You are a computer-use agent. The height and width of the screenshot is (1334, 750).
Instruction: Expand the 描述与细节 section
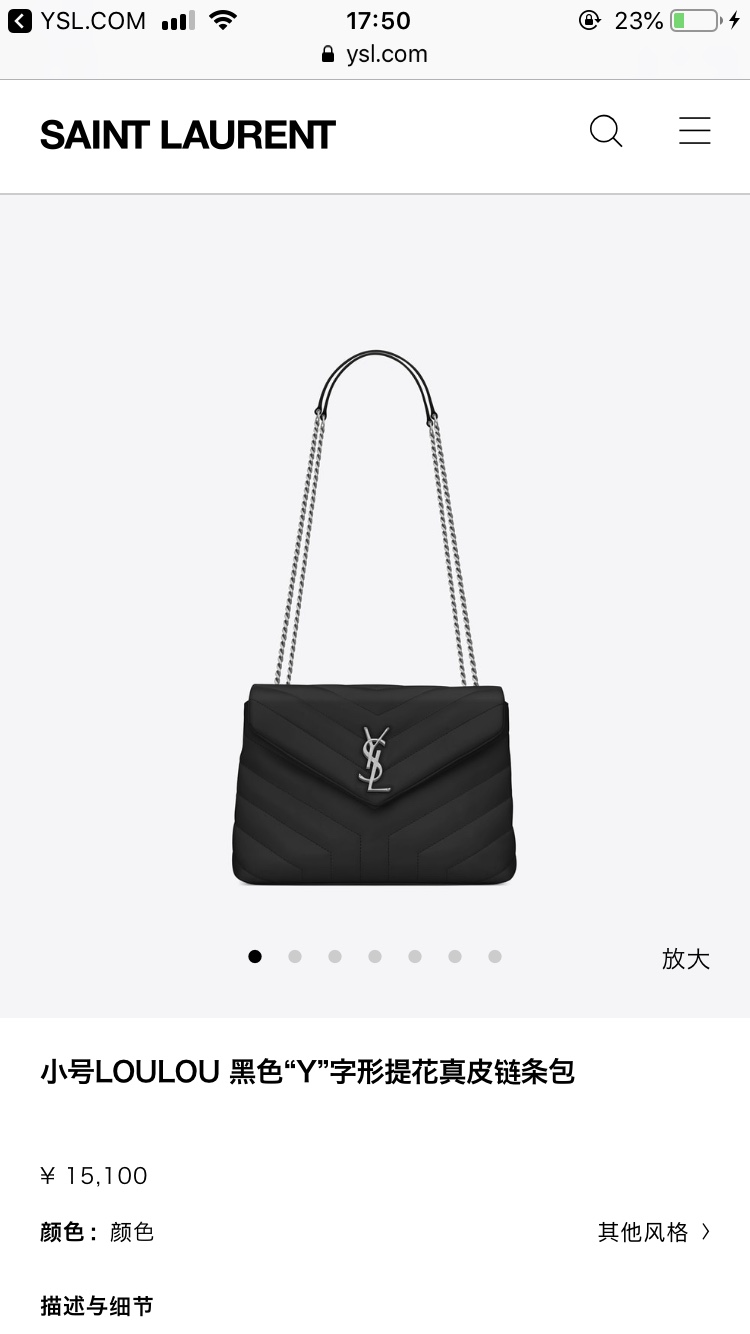[x=96, y=1306]
